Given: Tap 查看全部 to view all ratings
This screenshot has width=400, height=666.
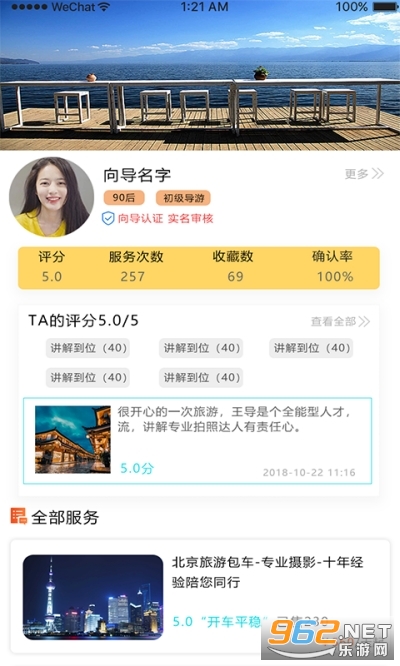Looking at the screenshot, I should (340, 322).
